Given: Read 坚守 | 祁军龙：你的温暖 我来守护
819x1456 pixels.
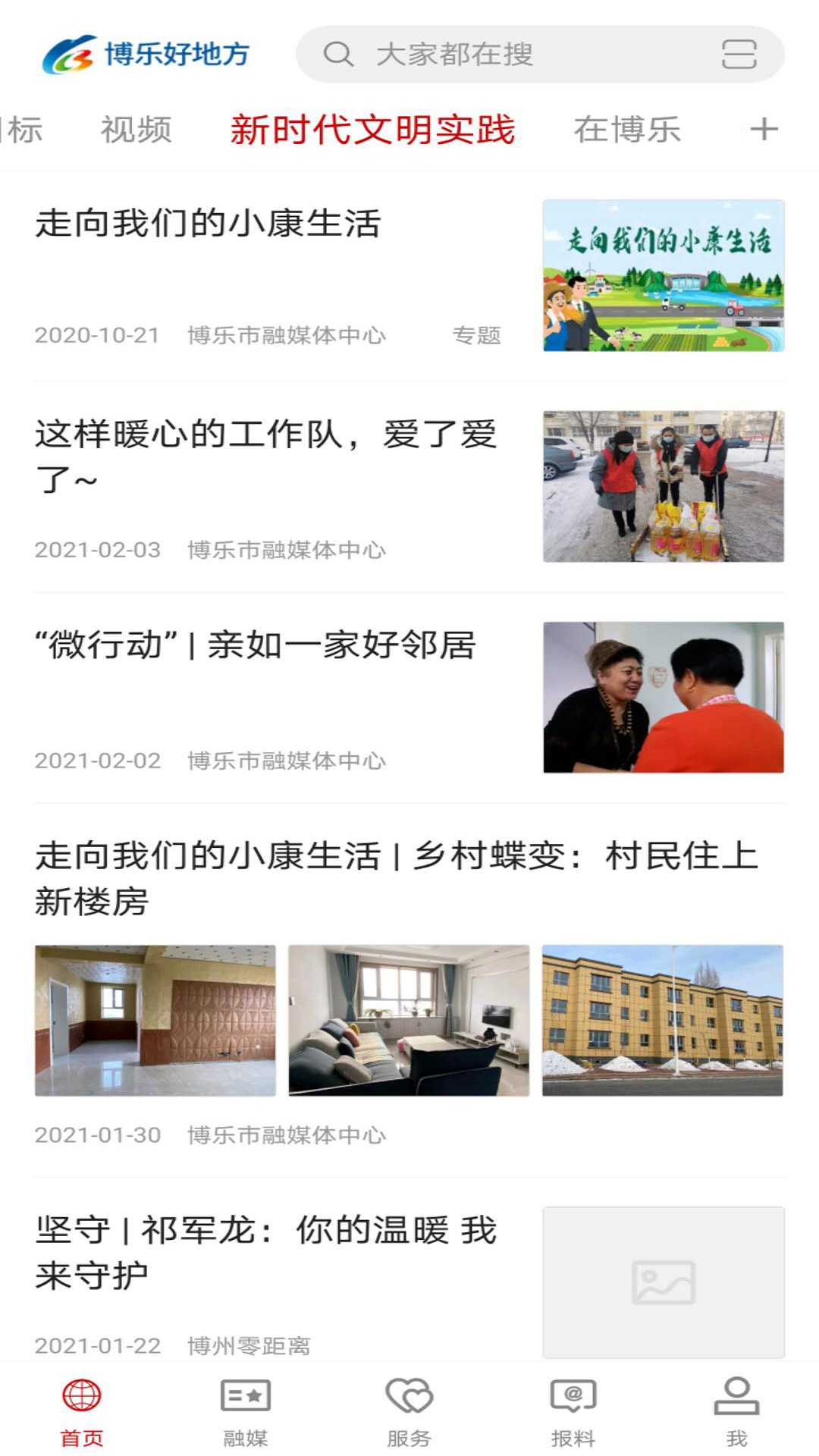Looking at the screenshot, I should click(x=265, y=1253).
